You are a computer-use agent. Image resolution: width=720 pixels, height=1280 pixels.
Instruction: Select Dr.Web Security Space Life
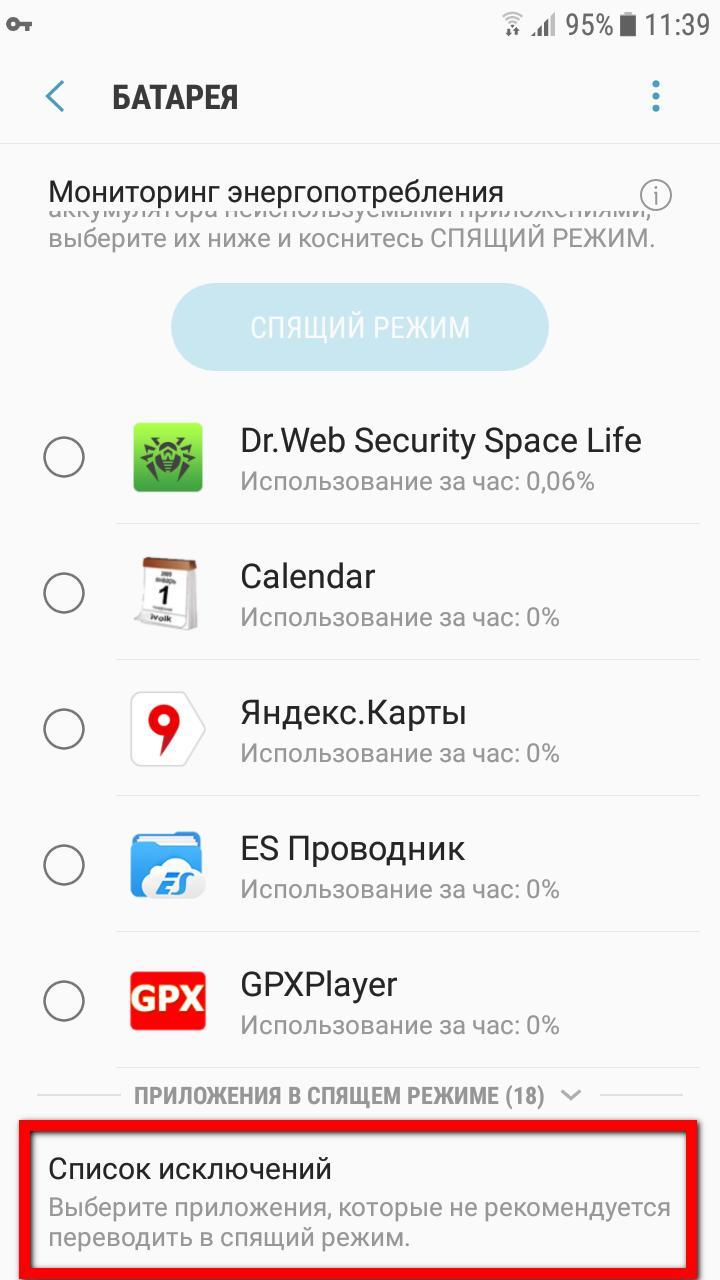(x=64, y=458)
